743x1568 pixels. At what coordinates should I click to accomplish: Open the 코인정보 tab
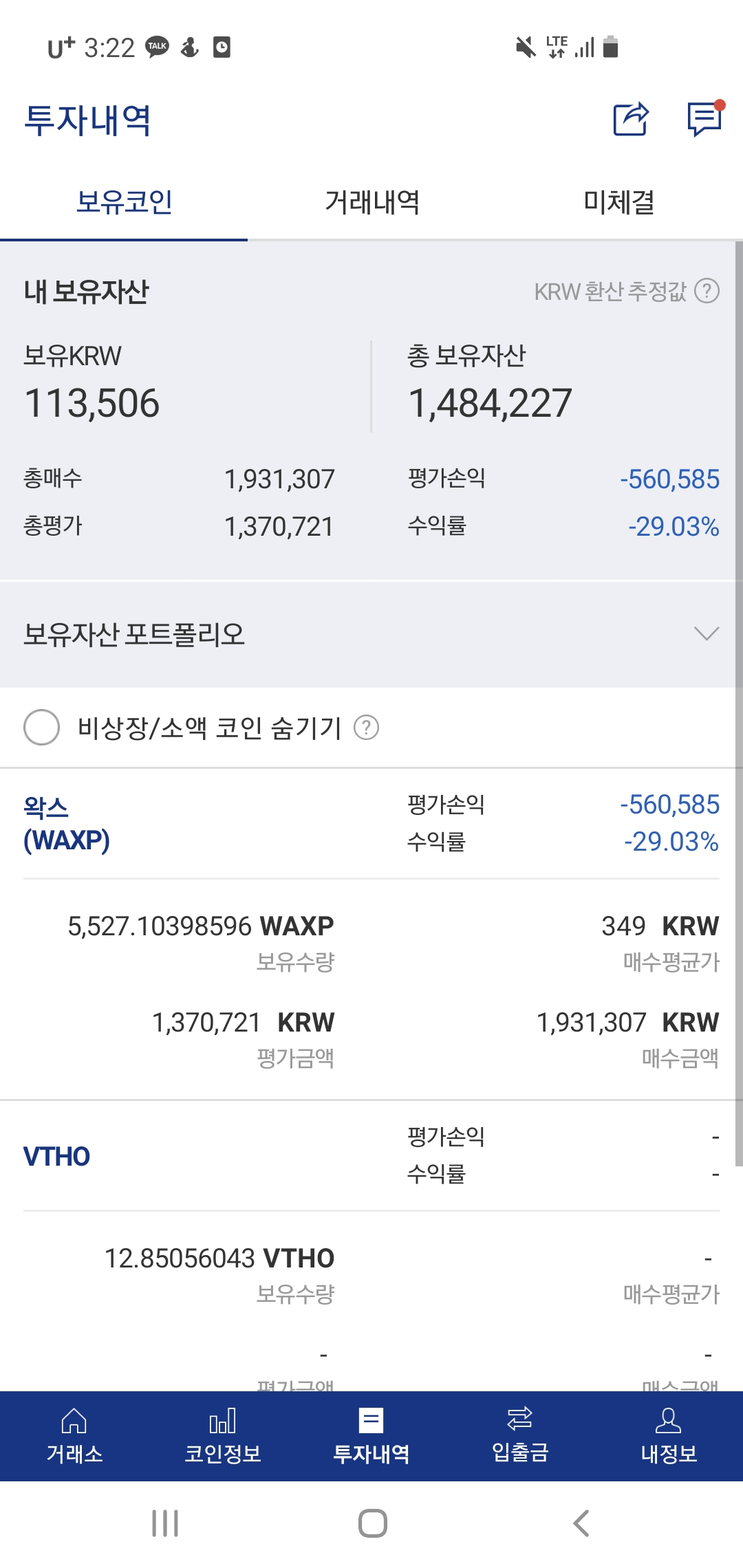223,1437
